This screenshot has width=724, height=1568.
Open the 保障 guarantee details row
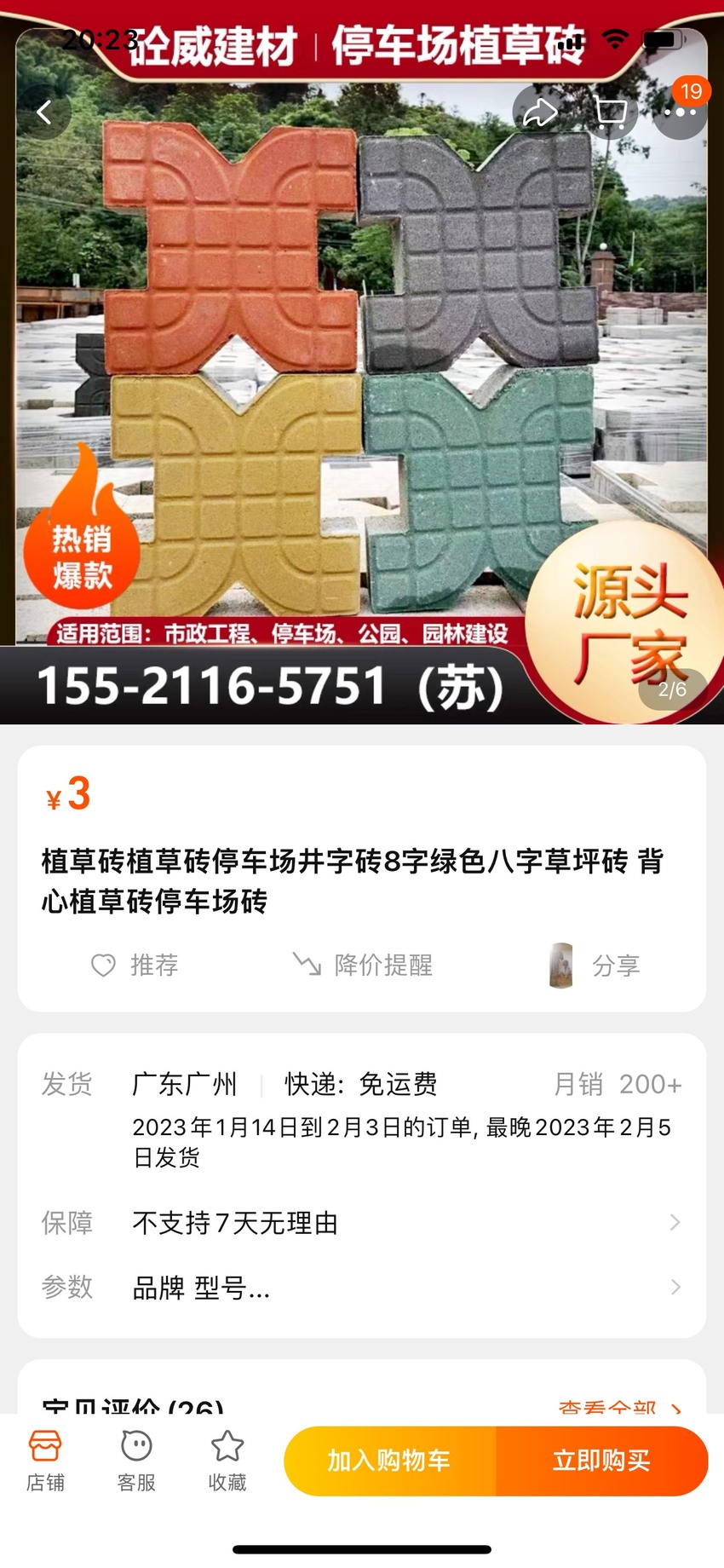(362, 1223)
